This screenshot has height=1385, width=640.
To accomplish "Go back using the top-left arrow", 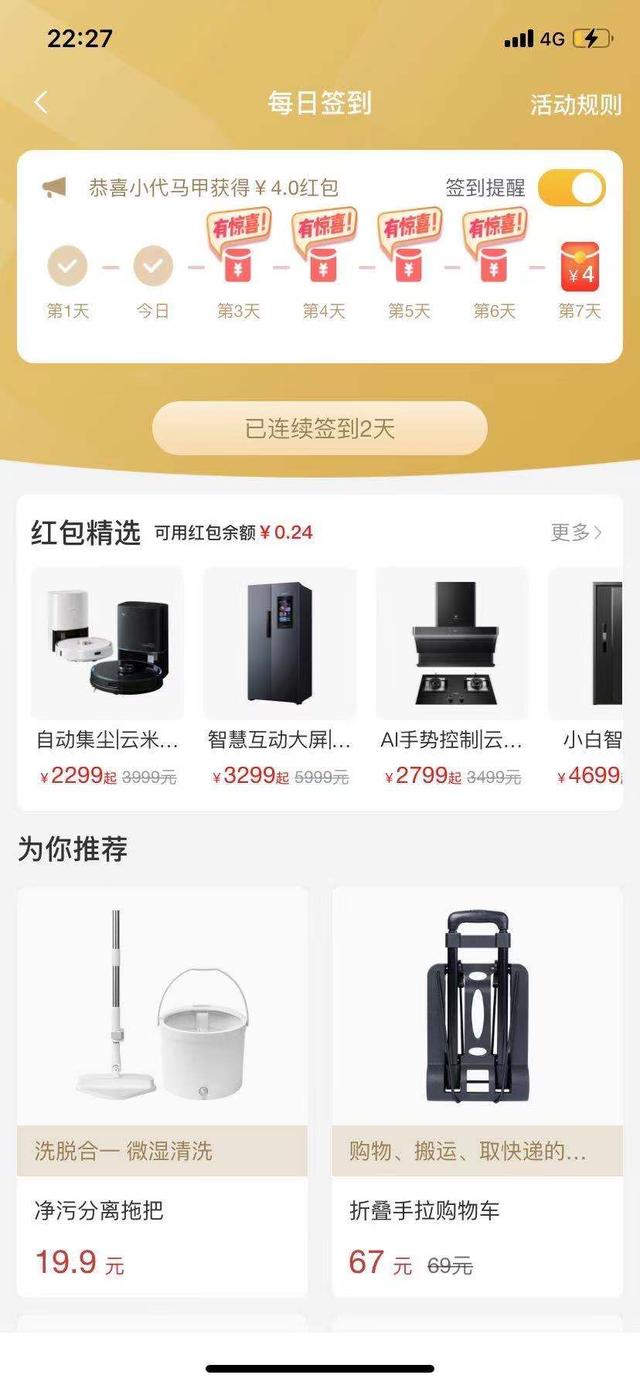I will (x=41, y=103).
